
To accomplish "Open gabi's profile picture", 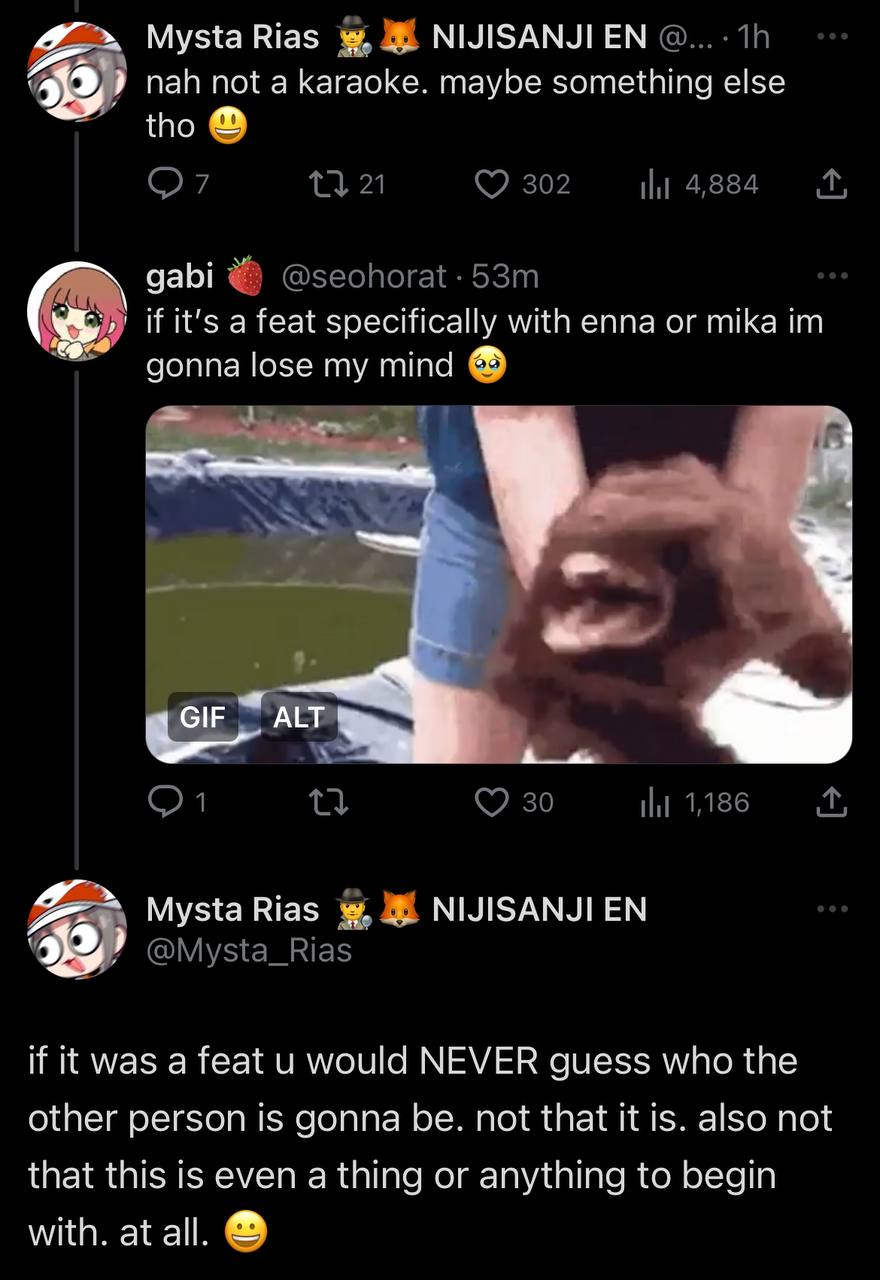I will click(77, 311).
